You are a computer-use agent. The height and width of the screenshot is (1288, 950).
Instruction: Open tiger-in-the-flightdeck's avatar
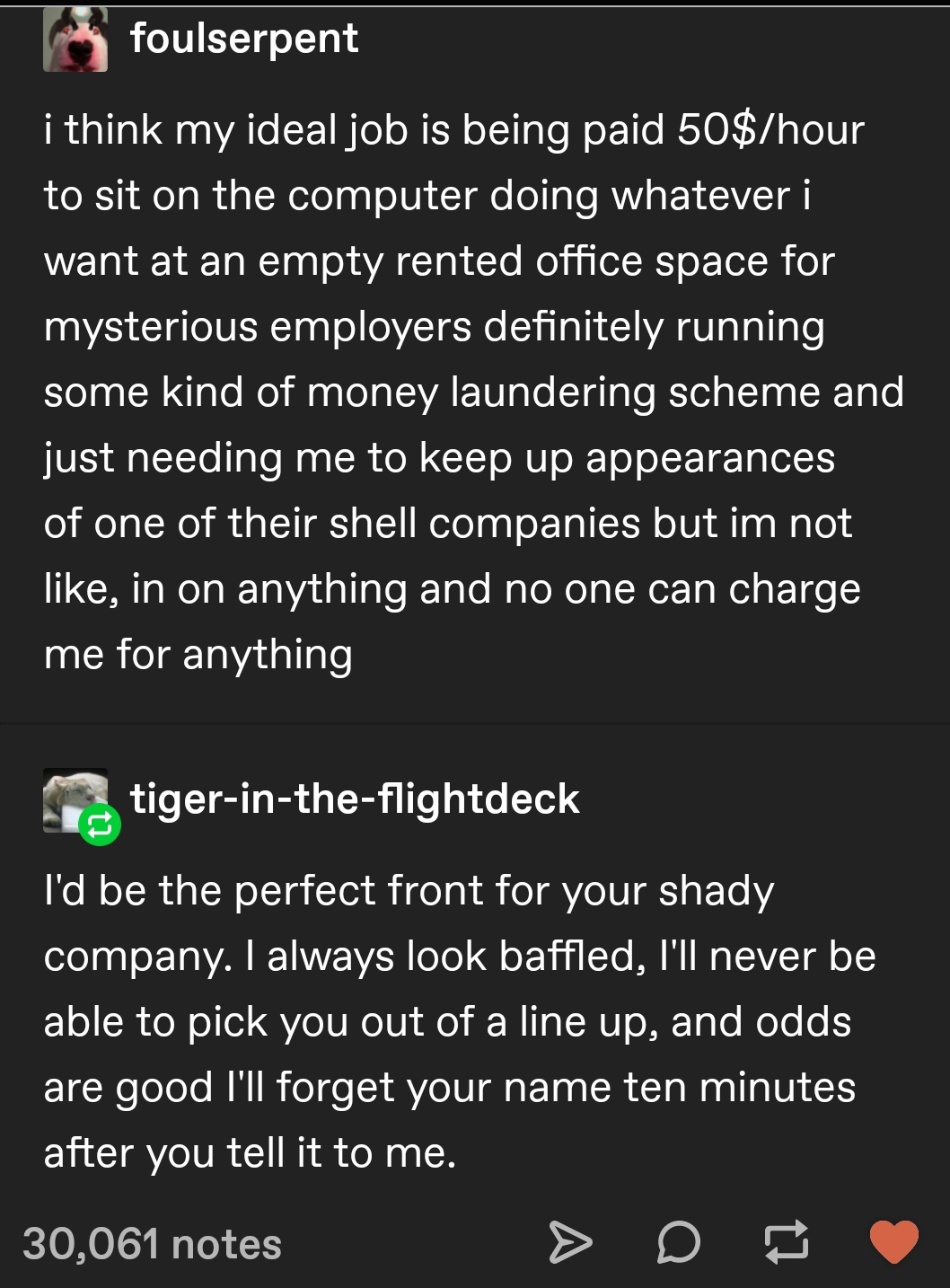tap(74, 799)
